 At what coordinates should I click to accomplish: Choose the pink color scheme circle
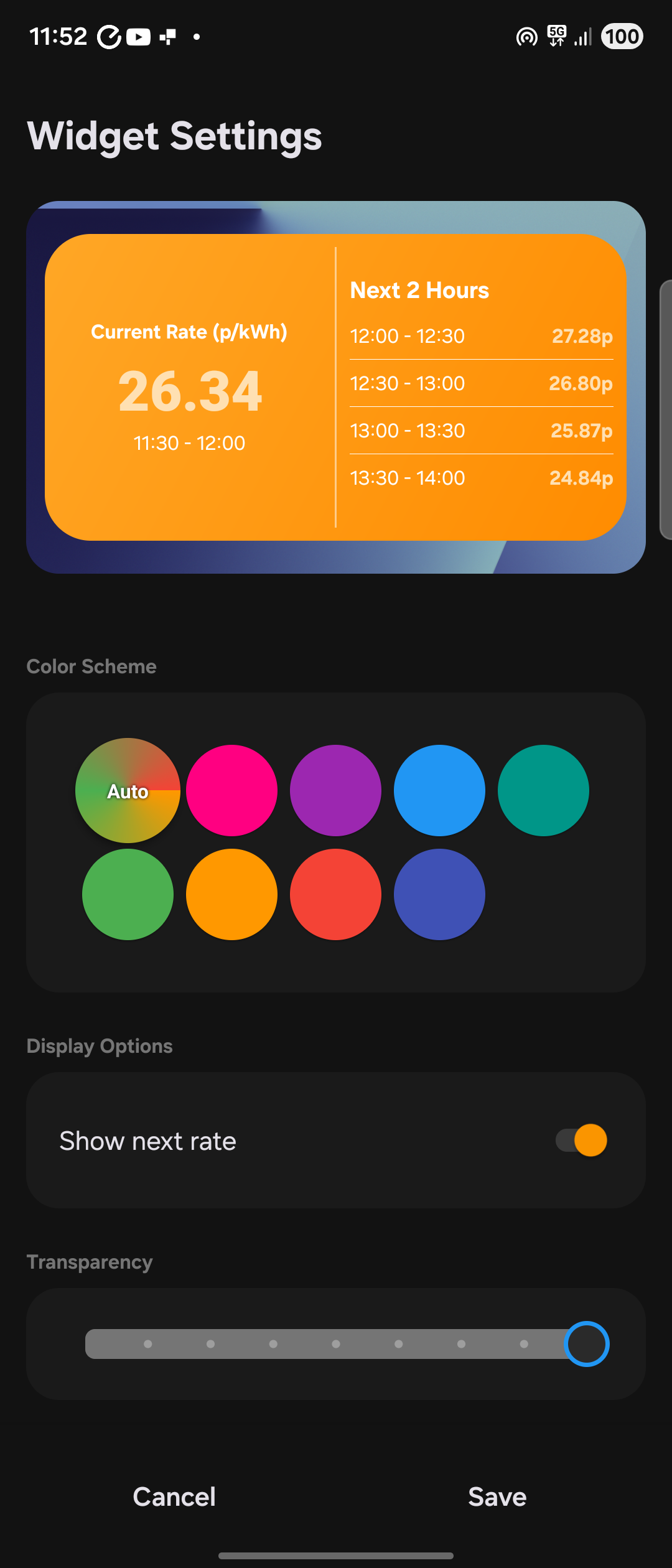(x=231, y=790)
